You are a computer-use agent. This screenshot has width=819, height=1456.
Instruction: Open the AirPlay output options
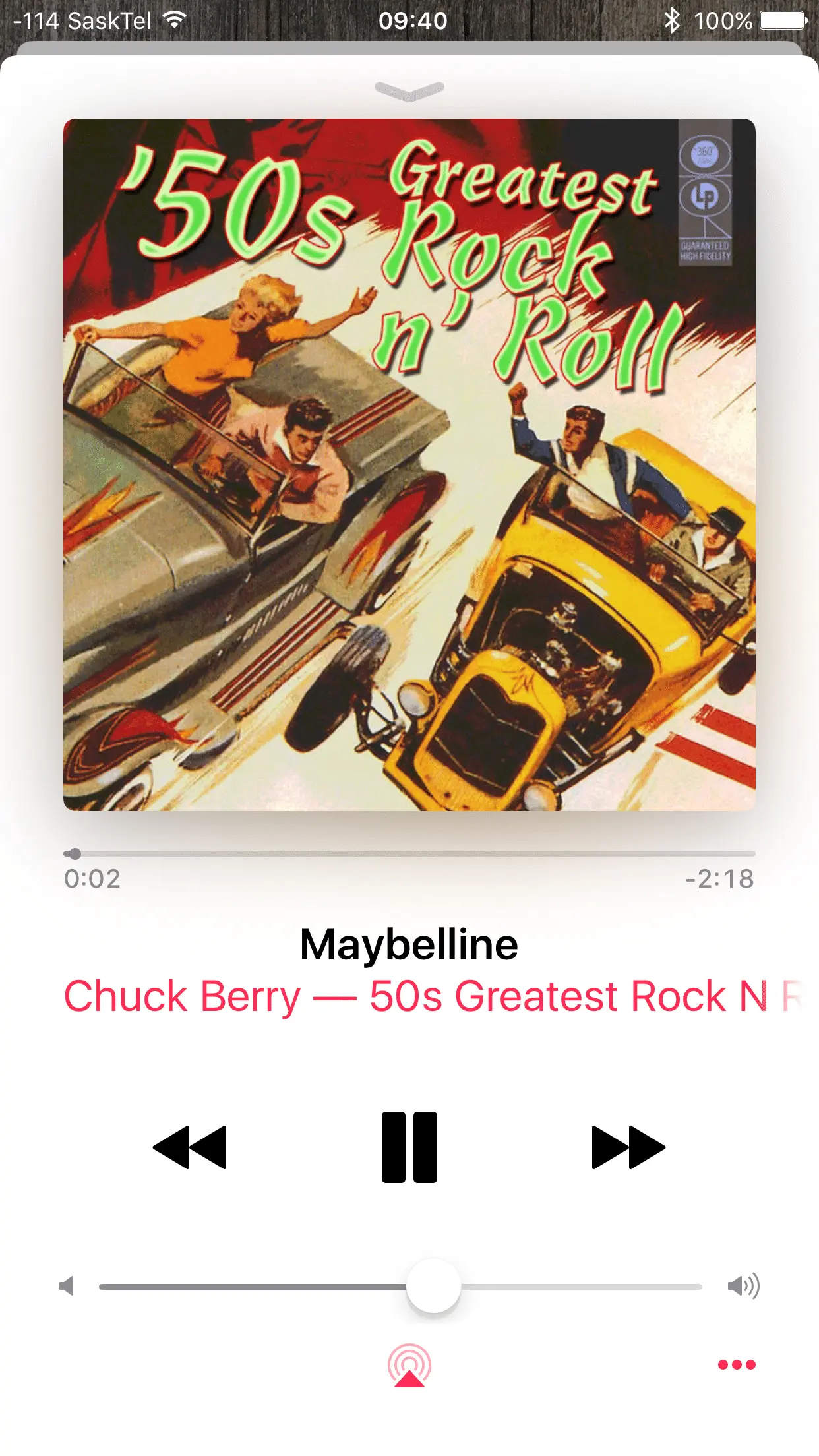point(409,1365)
